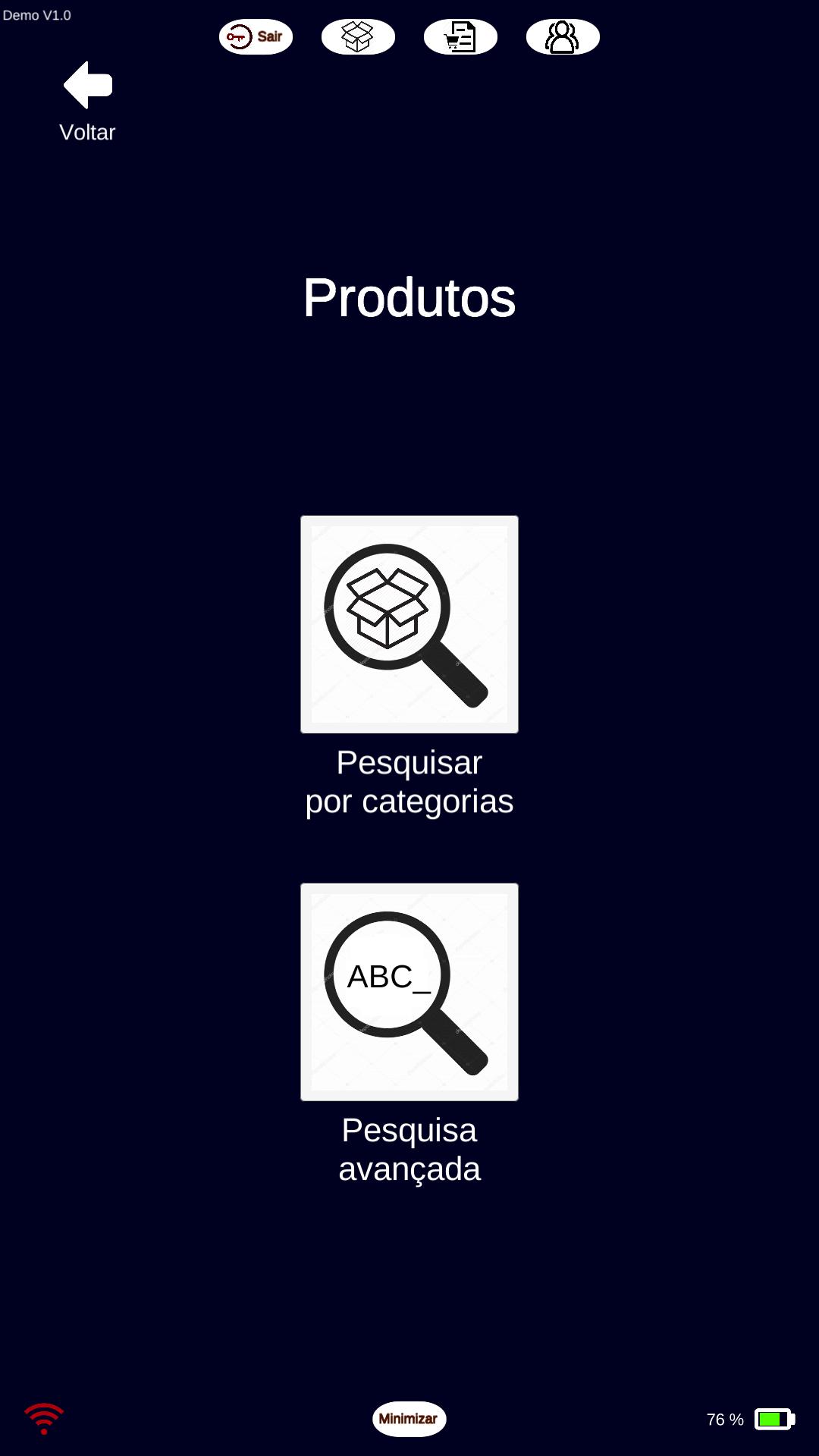Open Pesquisar por categorias tile
The height and width of the screenshot is (1456, 819).
point(409,624)
